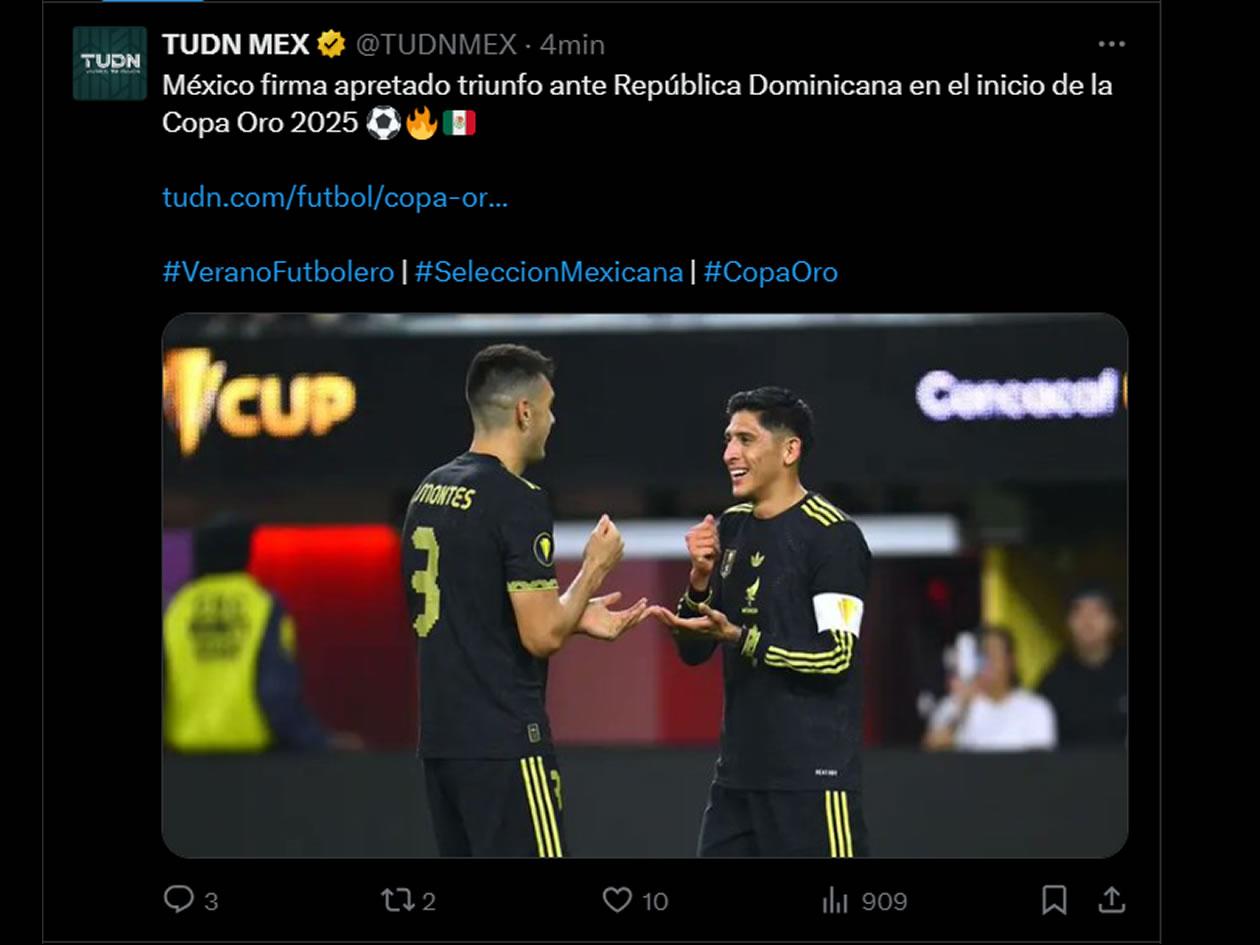This screenshot has height=945, width=1260.
Task: View the tweet's match photo
Action: click(644, 585)
